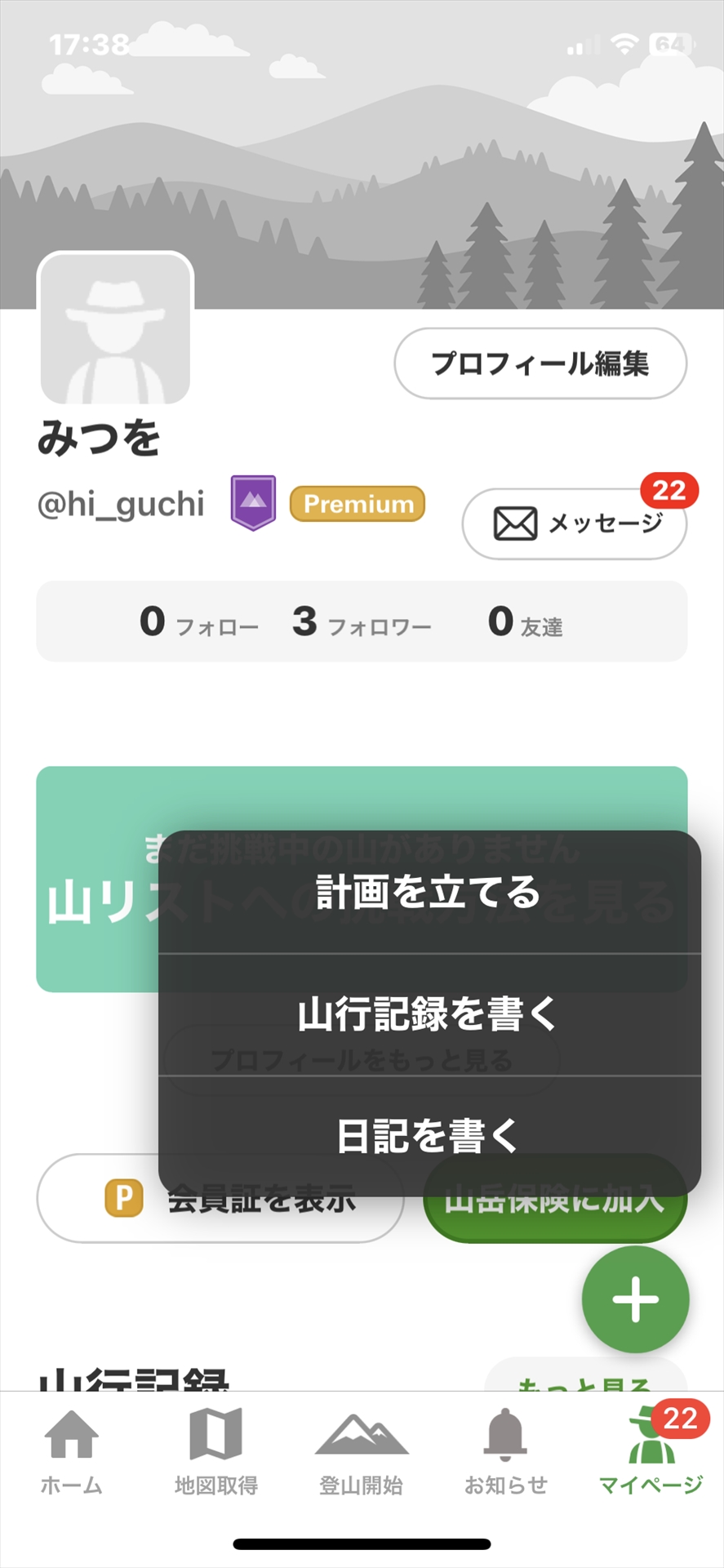Select 日記を書く from the menu
This screenshot has width=724, height=1568.
(x=429, y=1136)
